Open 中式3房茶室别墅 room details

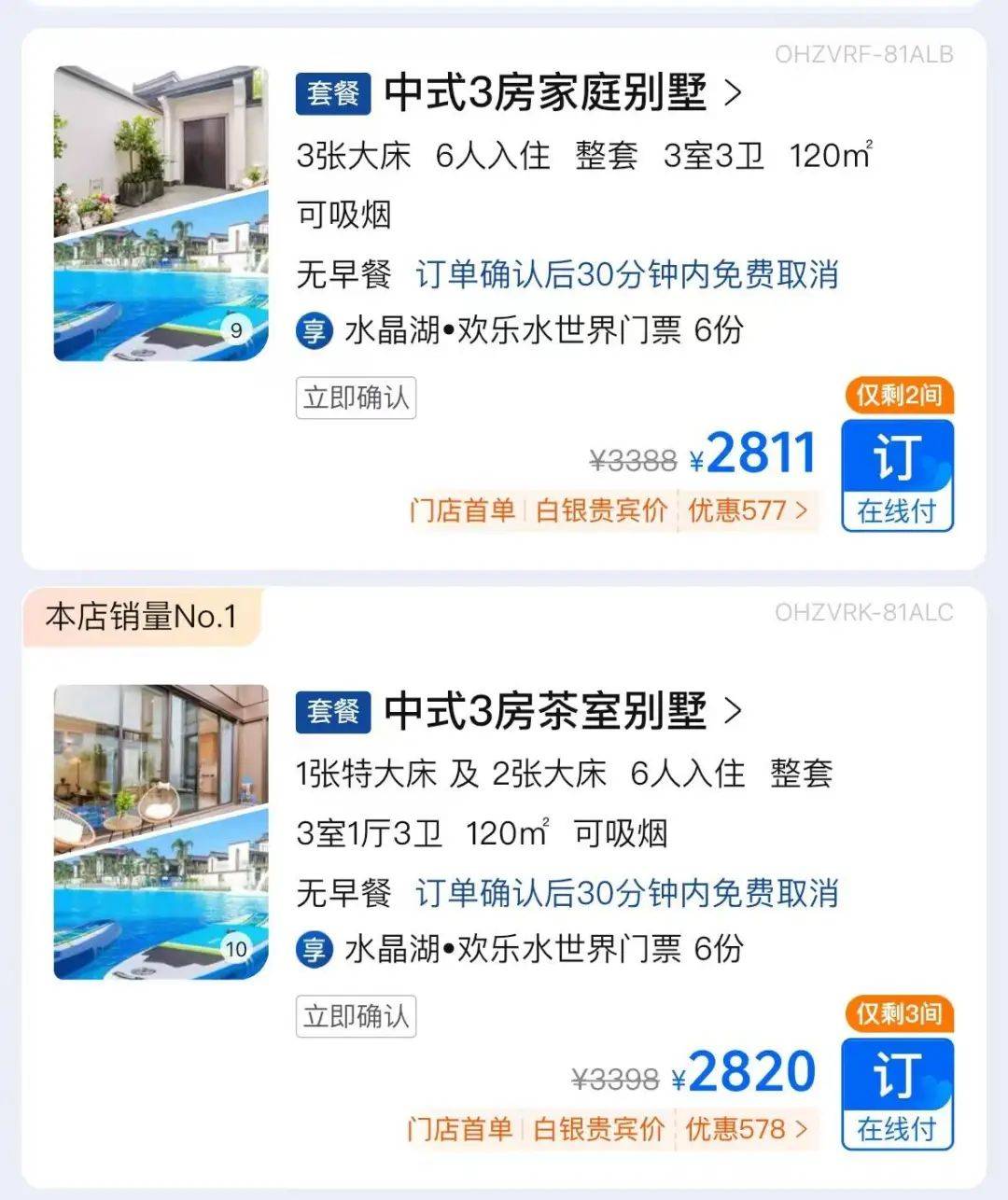(564, 711)
